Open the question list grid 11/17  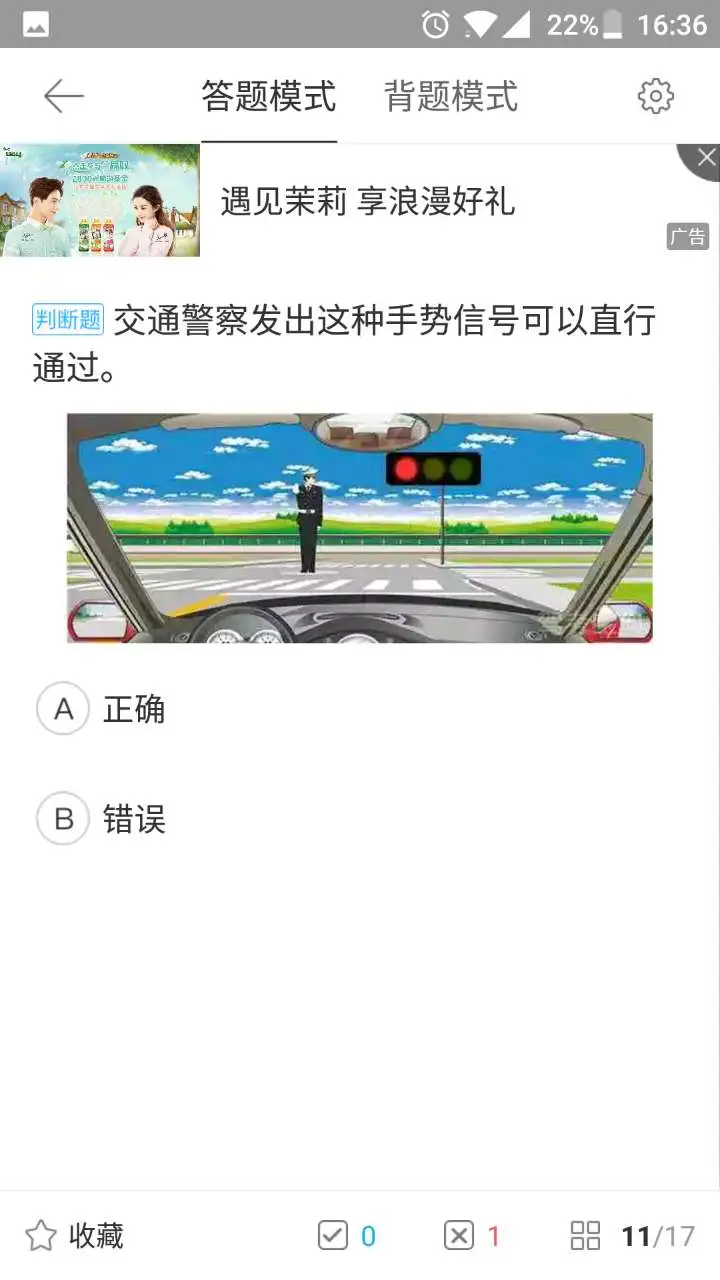coord(632,1236)
